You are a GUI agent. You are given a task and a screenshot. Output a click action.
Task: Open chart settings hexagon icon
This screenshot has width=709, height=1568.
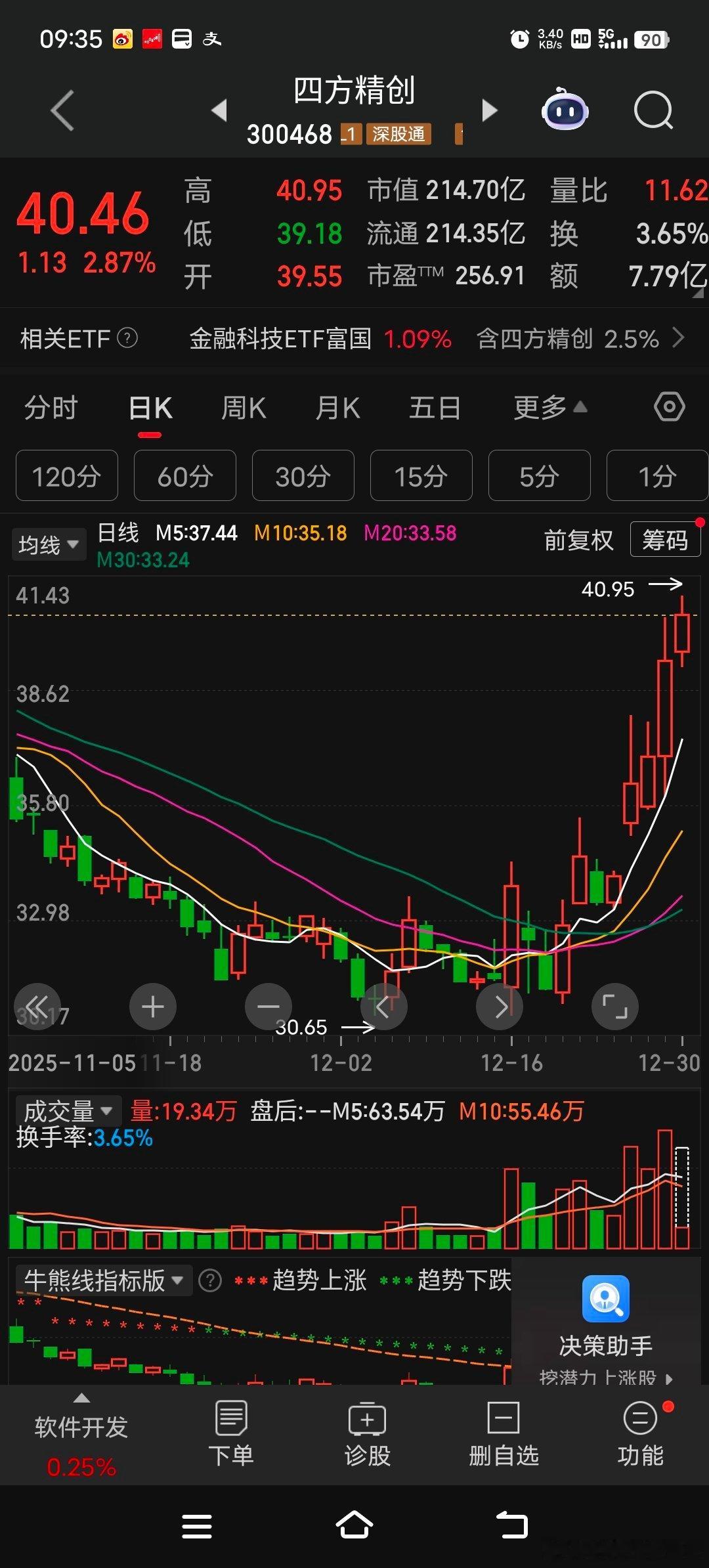pos(670,408)
